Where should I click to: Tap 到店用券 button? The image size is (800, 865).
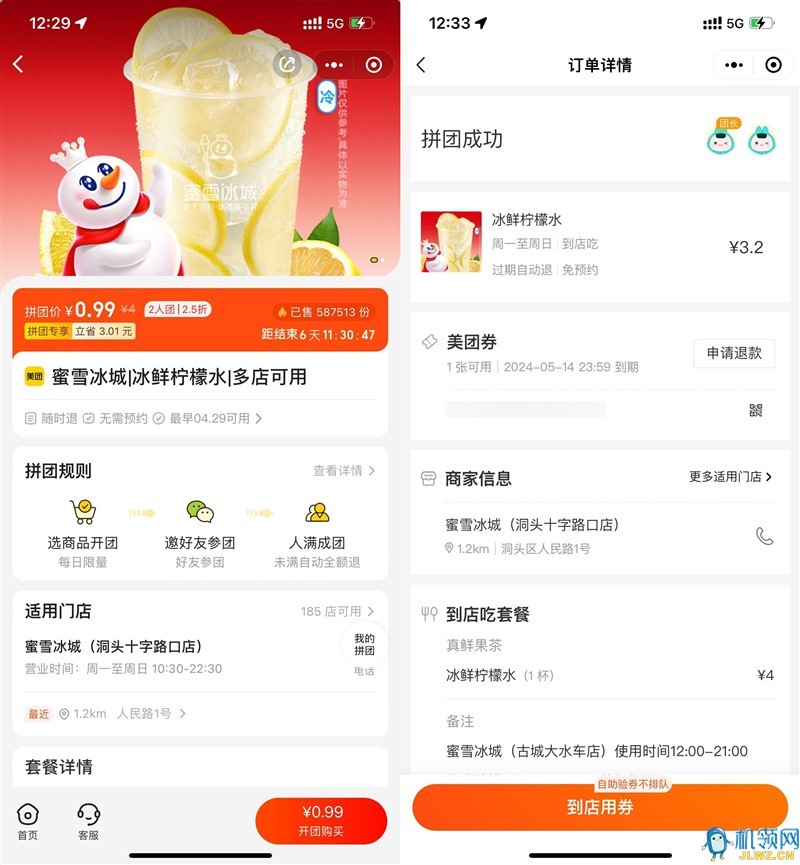tap(600, 808)
